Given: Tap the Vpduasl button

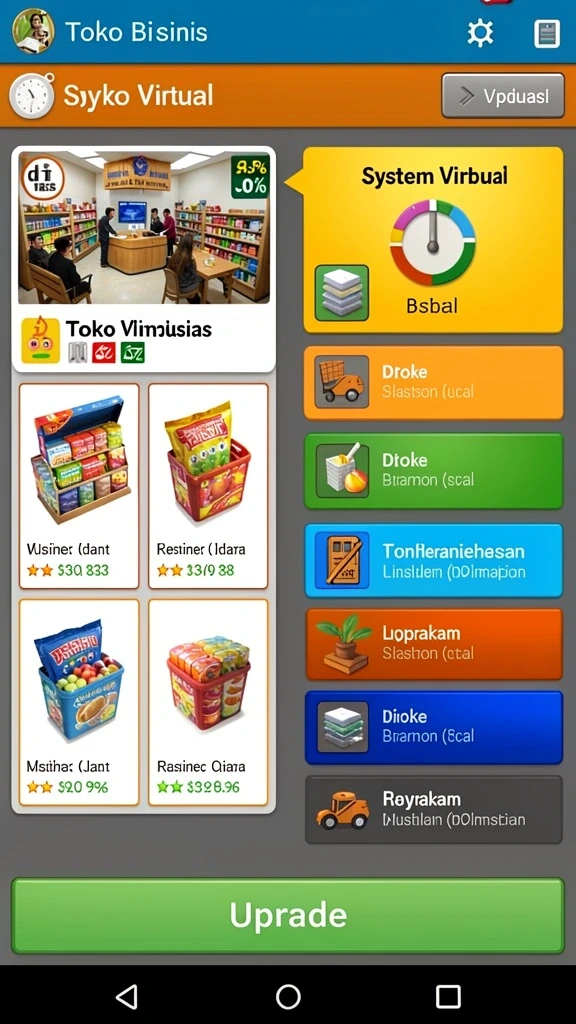Looking at the screenshot, I should [x=503, y=95].
